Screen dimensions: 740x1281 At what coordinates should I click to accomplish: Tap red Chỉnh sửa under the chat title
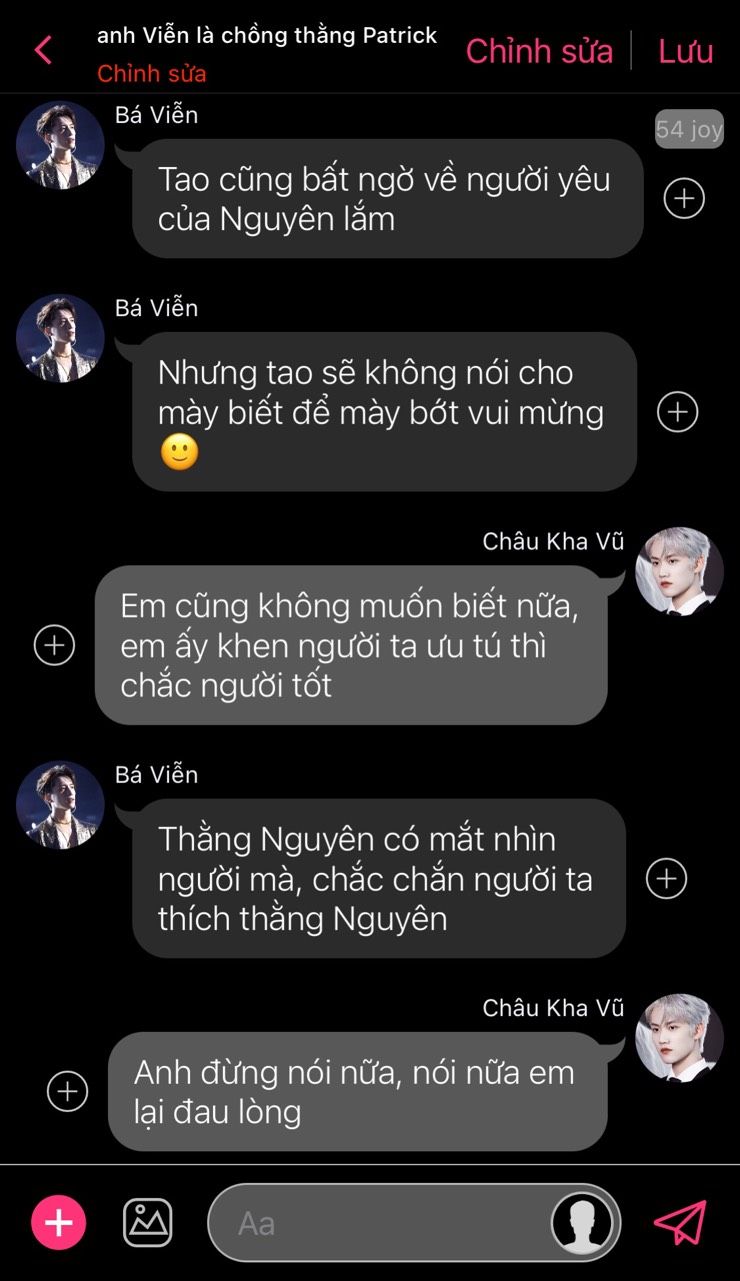(x=152, y=74)
